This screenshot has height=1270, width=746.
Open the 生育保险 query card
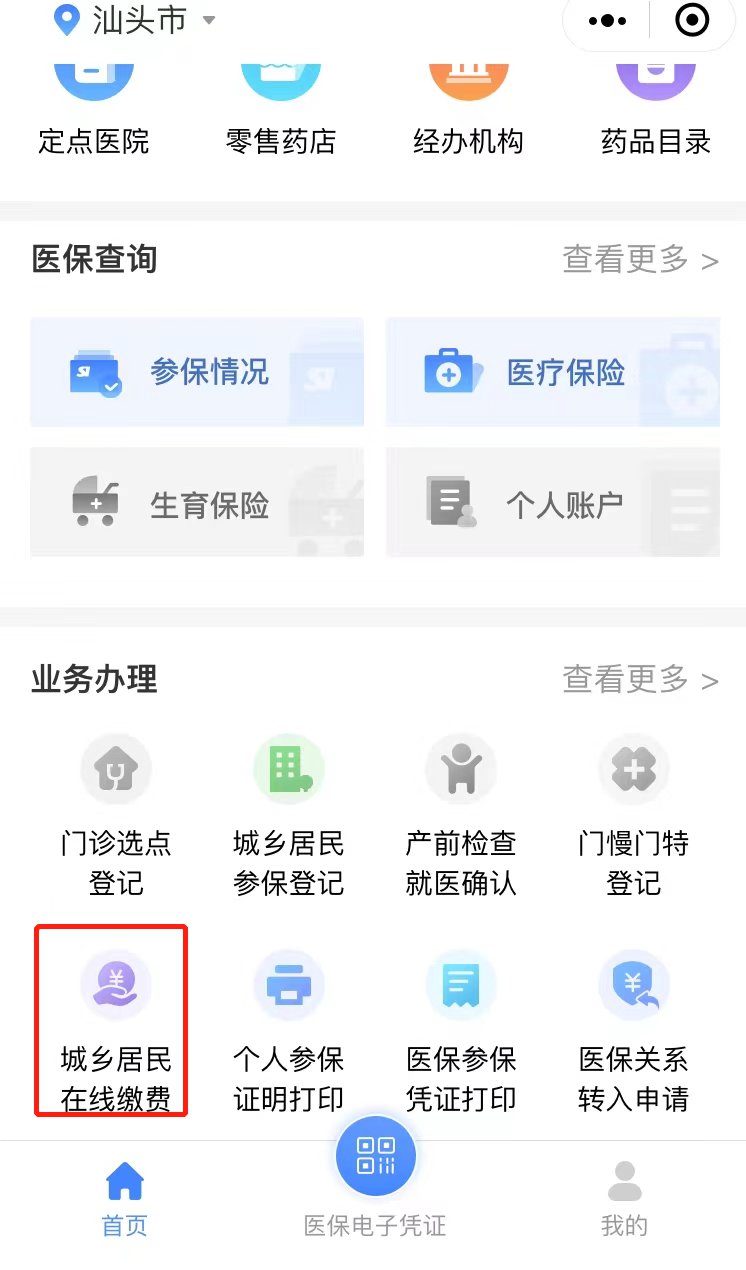point(197,503)
